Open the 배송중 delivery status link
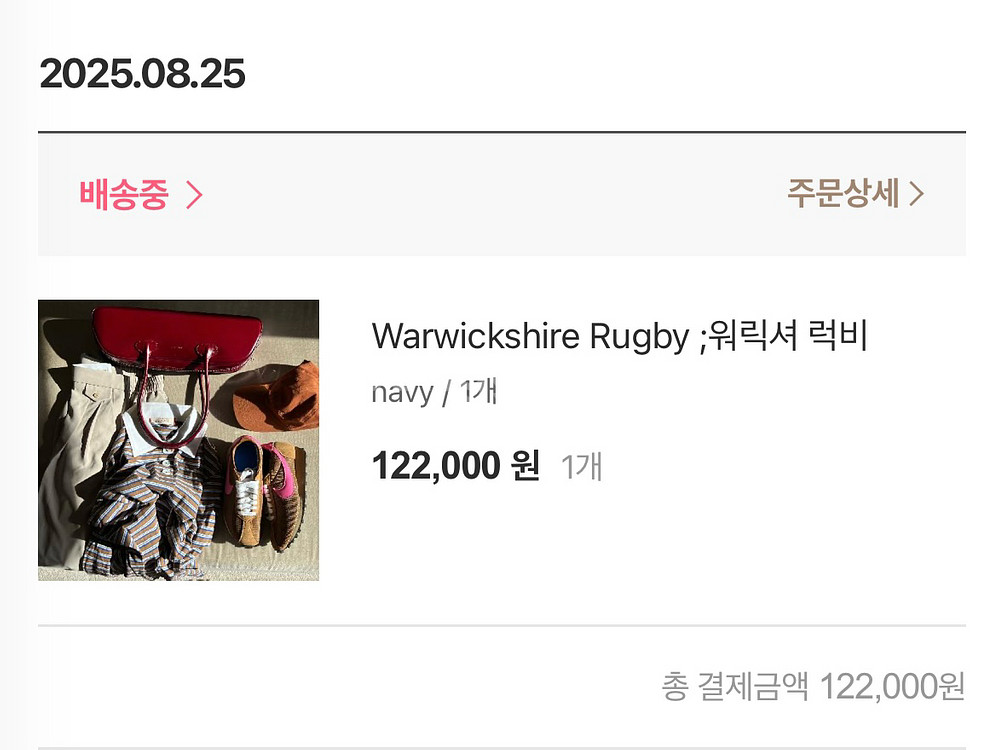Image resolution: width=1005 pixels, height=750 pixels. [140, 194]
